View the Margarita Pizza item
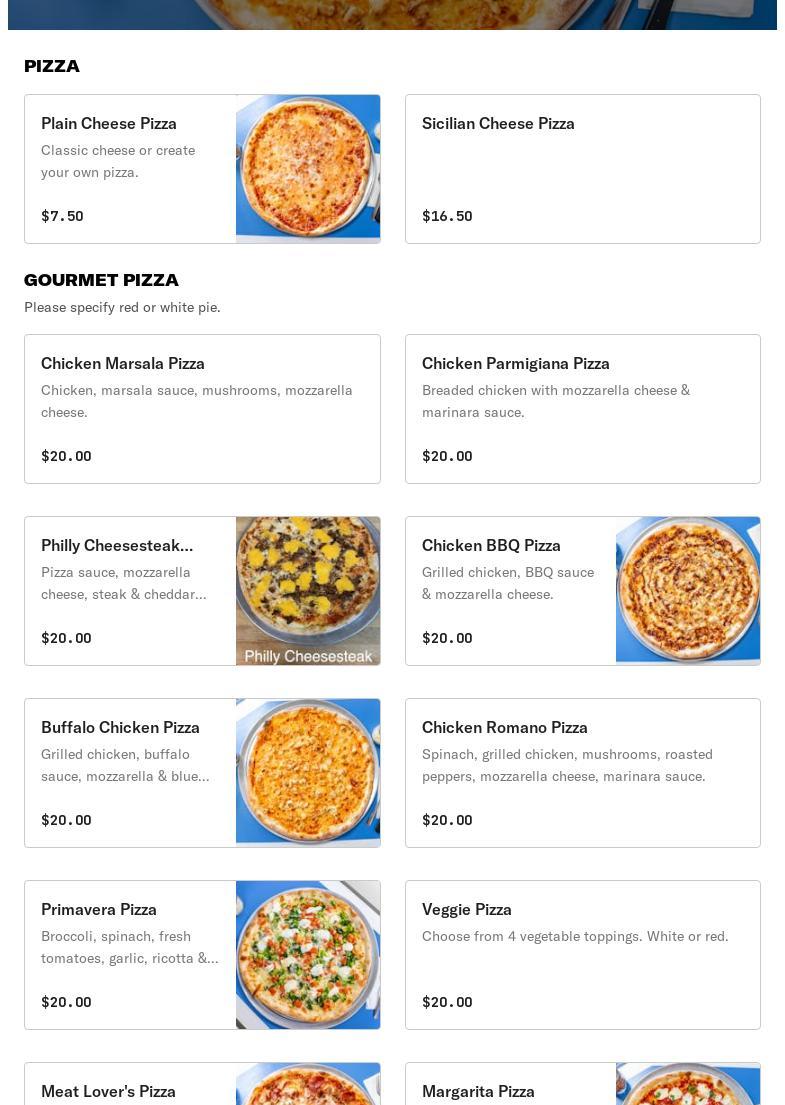 pos(582,1086)
